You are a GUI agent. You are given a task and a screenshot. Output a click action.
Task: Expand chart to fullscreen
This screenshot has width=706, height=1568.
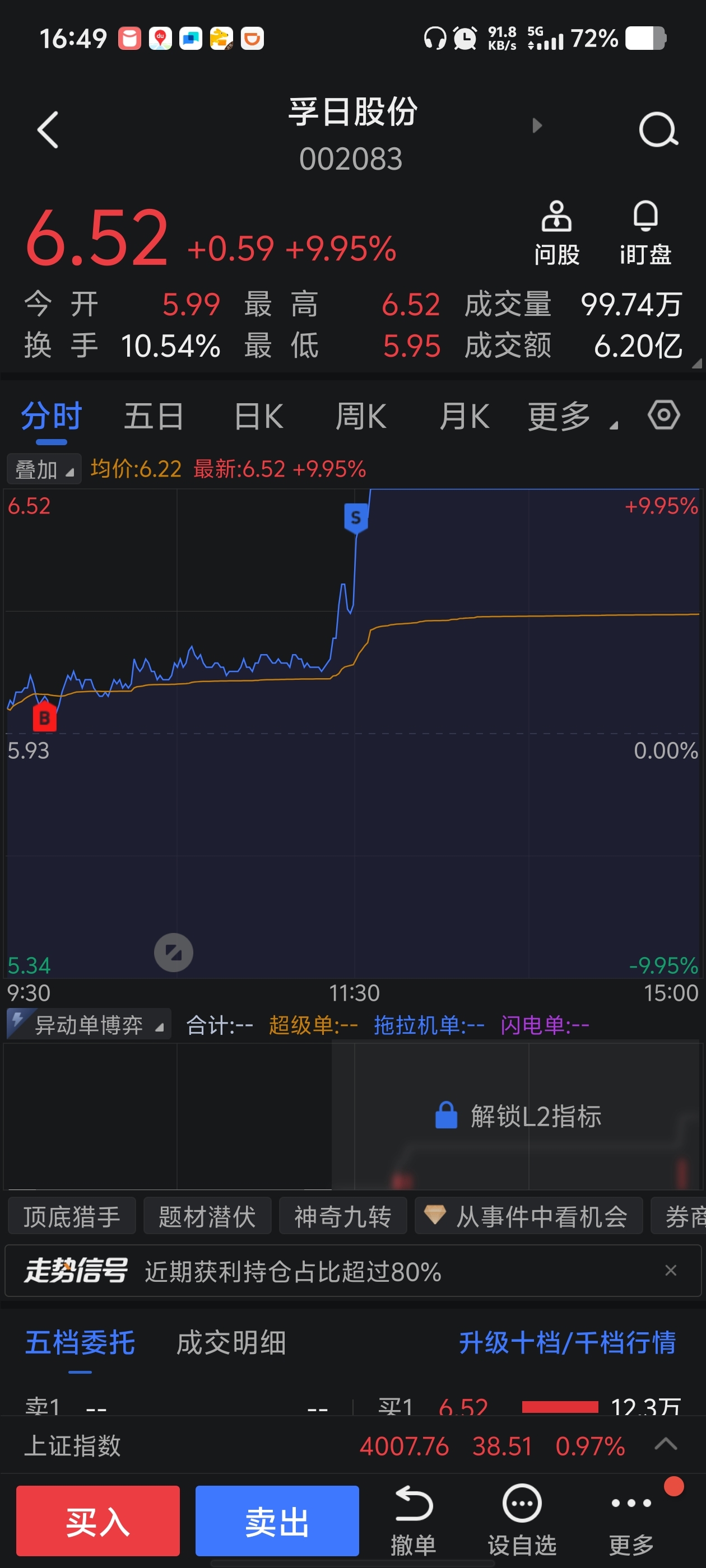(x=174, y=953)
